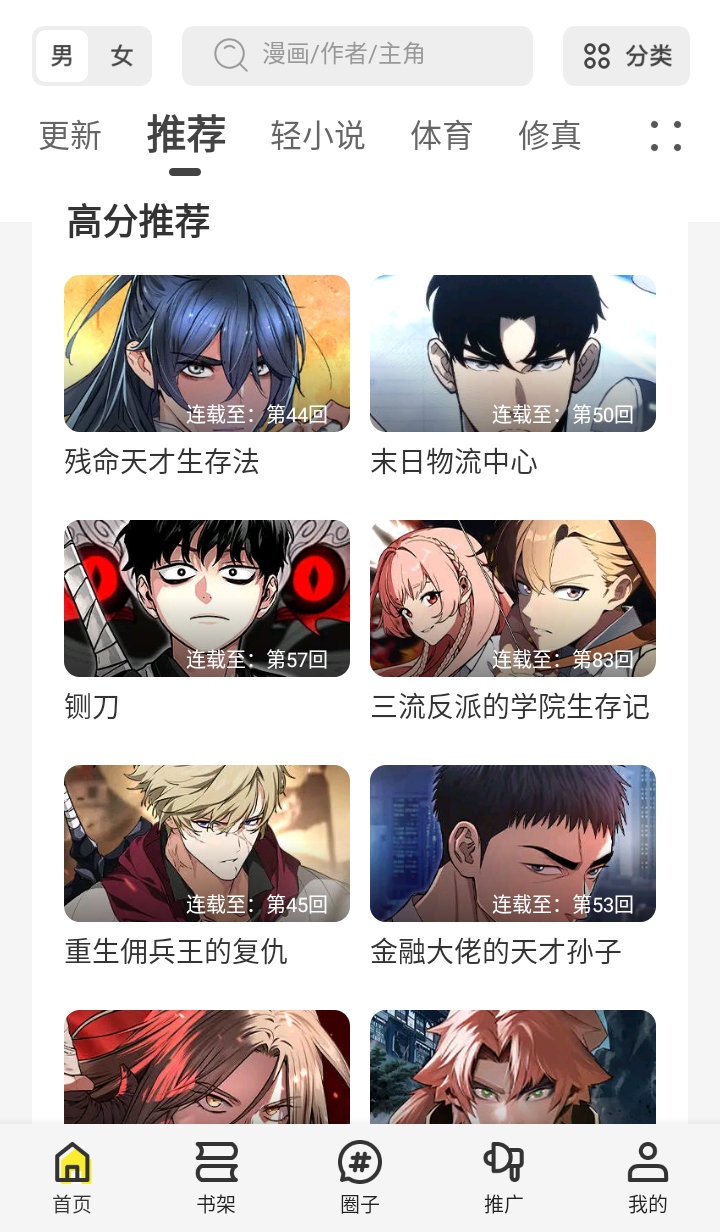Open the 圈子 community tab
The image size is (720, 1232).
pyautogui.click(x=360, y=1178)
